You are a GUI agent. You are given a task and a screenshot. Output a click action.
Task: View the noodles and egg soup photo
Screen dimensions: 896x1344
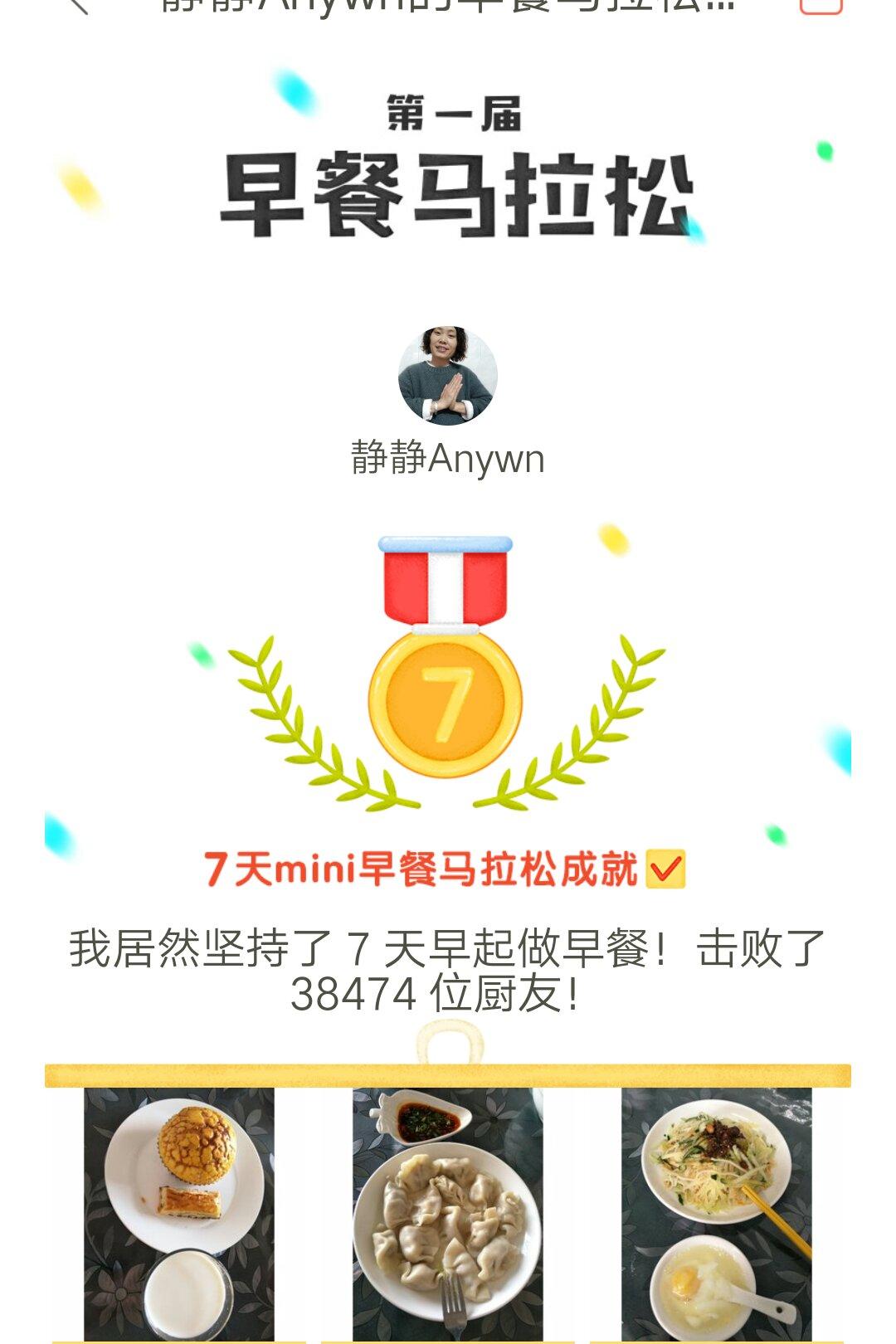(717, 1214)
